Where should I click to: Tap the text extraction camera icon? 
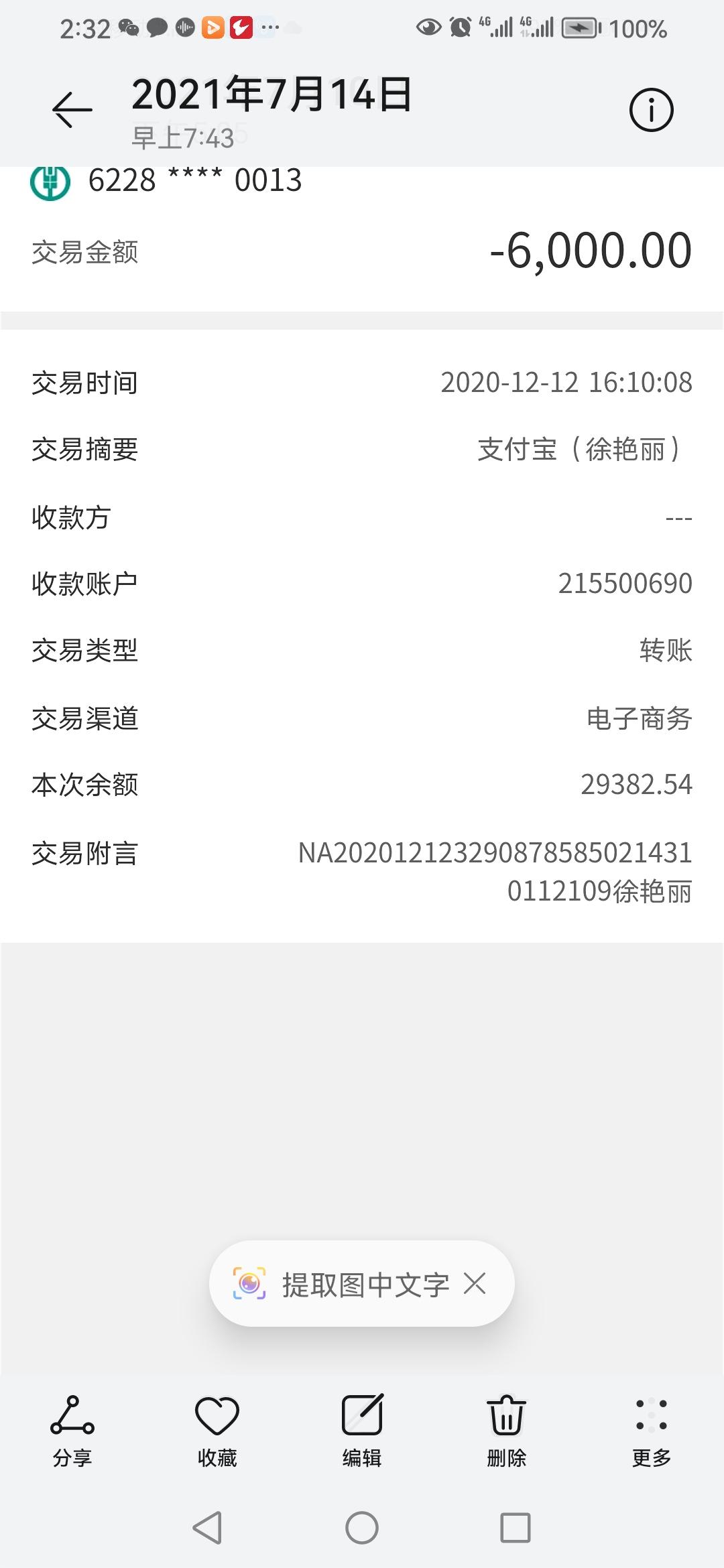[x=249, y=1283]
